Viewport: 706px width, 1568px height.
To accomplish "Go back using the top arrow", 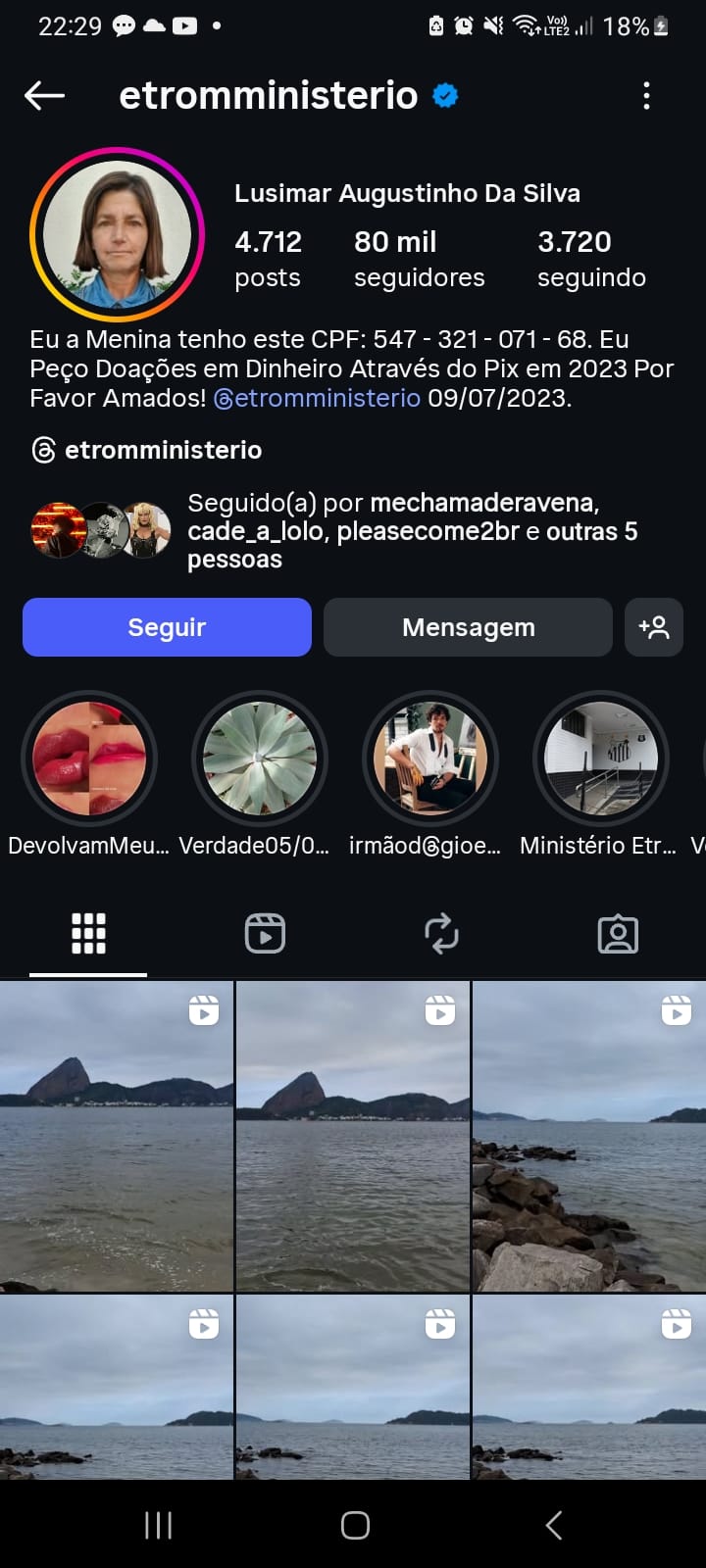I will tap(44, 95).
